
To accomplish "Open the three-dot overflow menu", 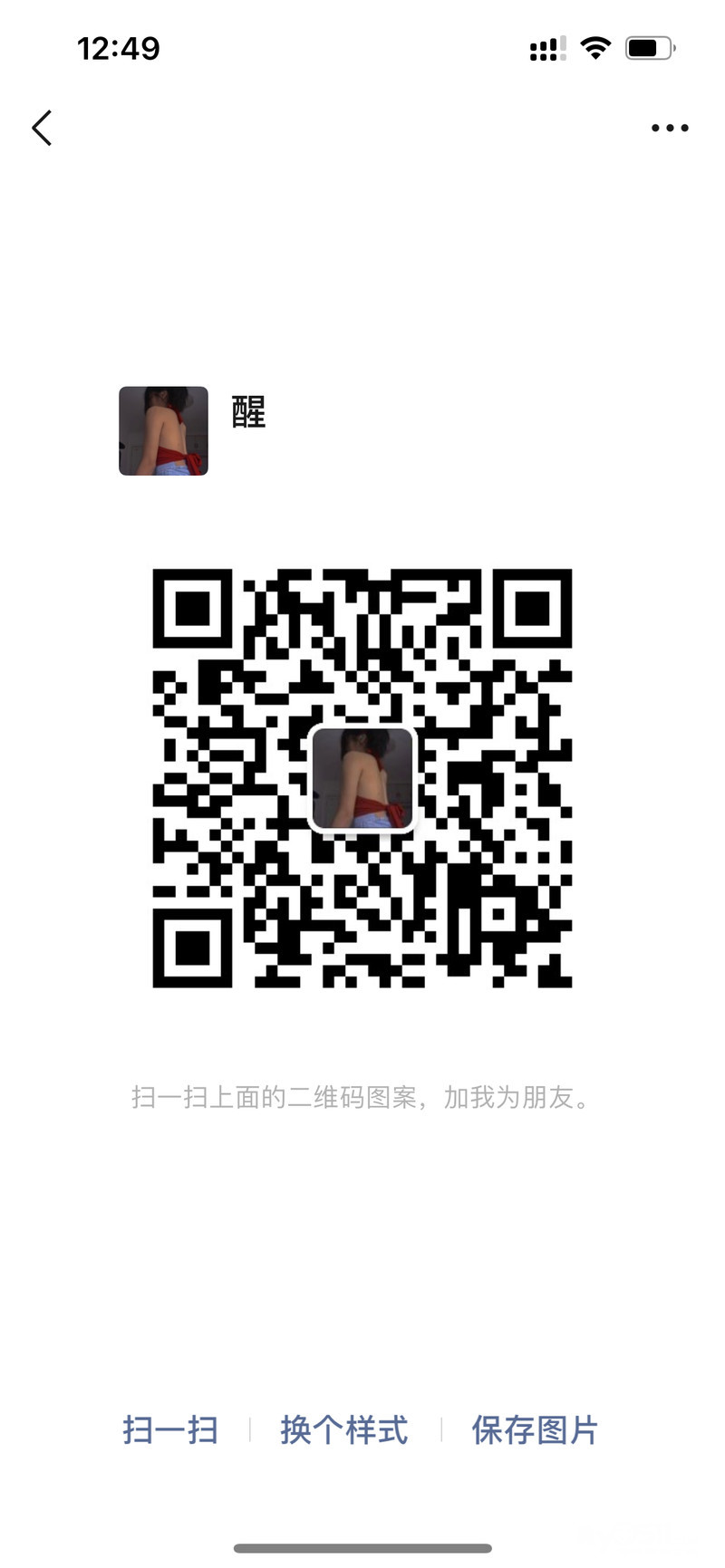I will [x=670, y=128].
